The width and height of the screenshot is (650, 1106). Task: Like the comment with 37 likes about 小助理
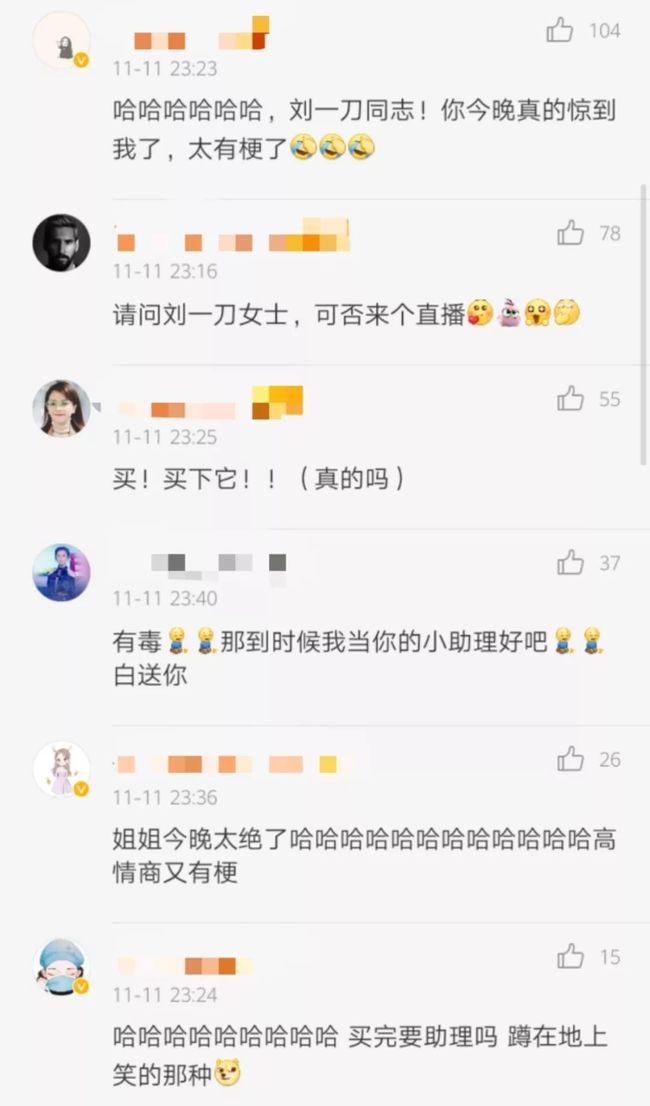click(570, 562)
